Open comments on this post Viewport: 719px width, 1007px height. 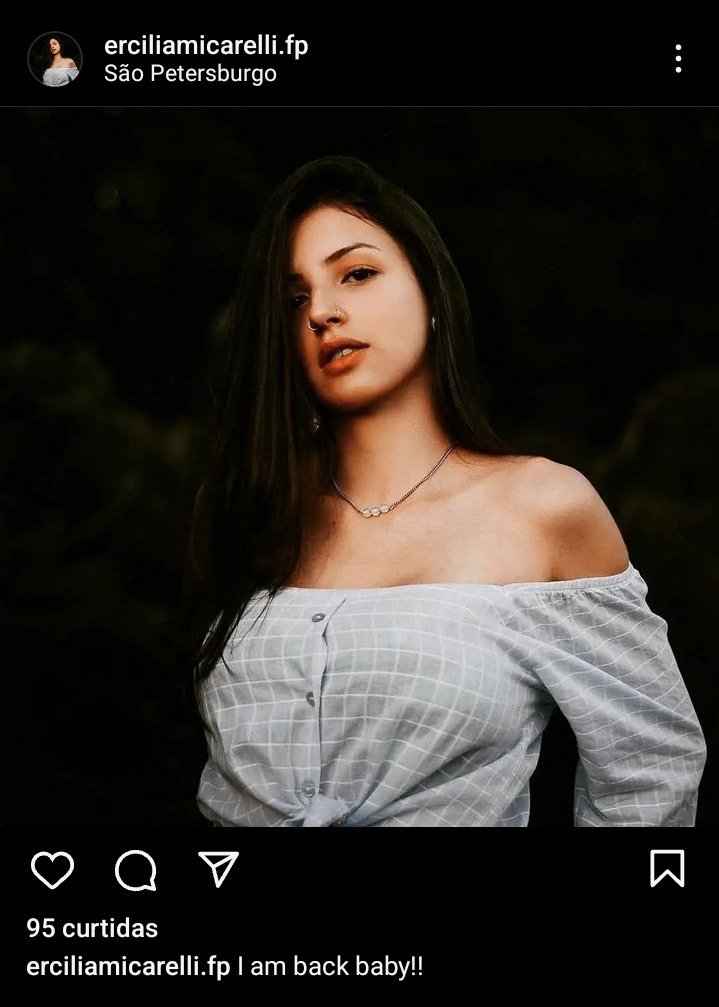pyautogui.click(x=135, y=870)
